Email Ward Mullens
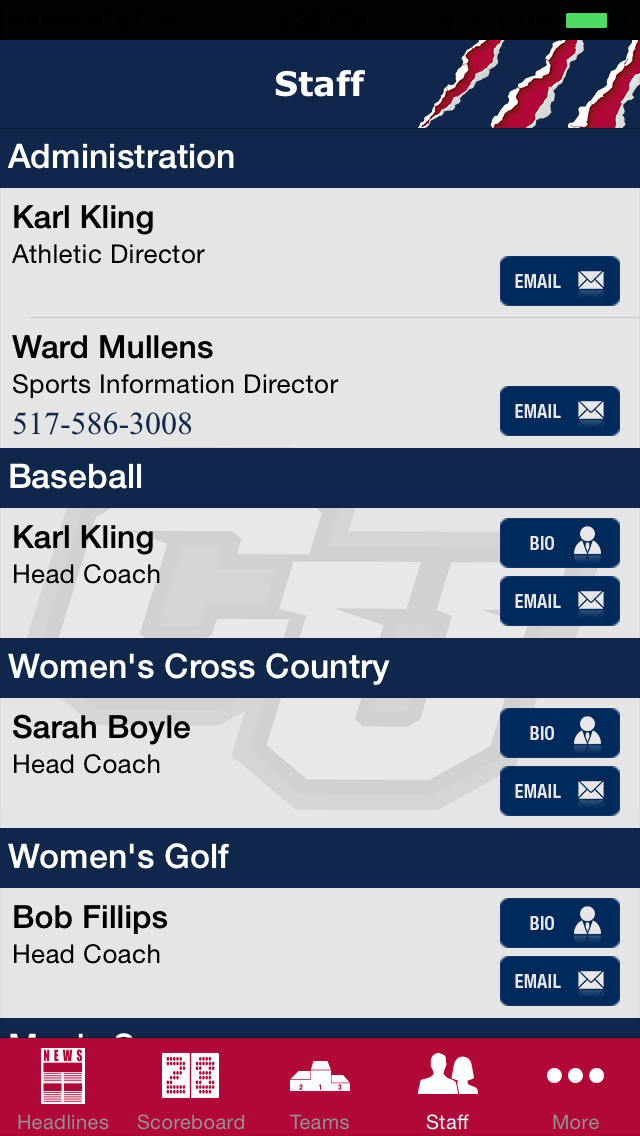This screenshot has width=640, height=1136. pyautogui.click(x=560, y=412)
